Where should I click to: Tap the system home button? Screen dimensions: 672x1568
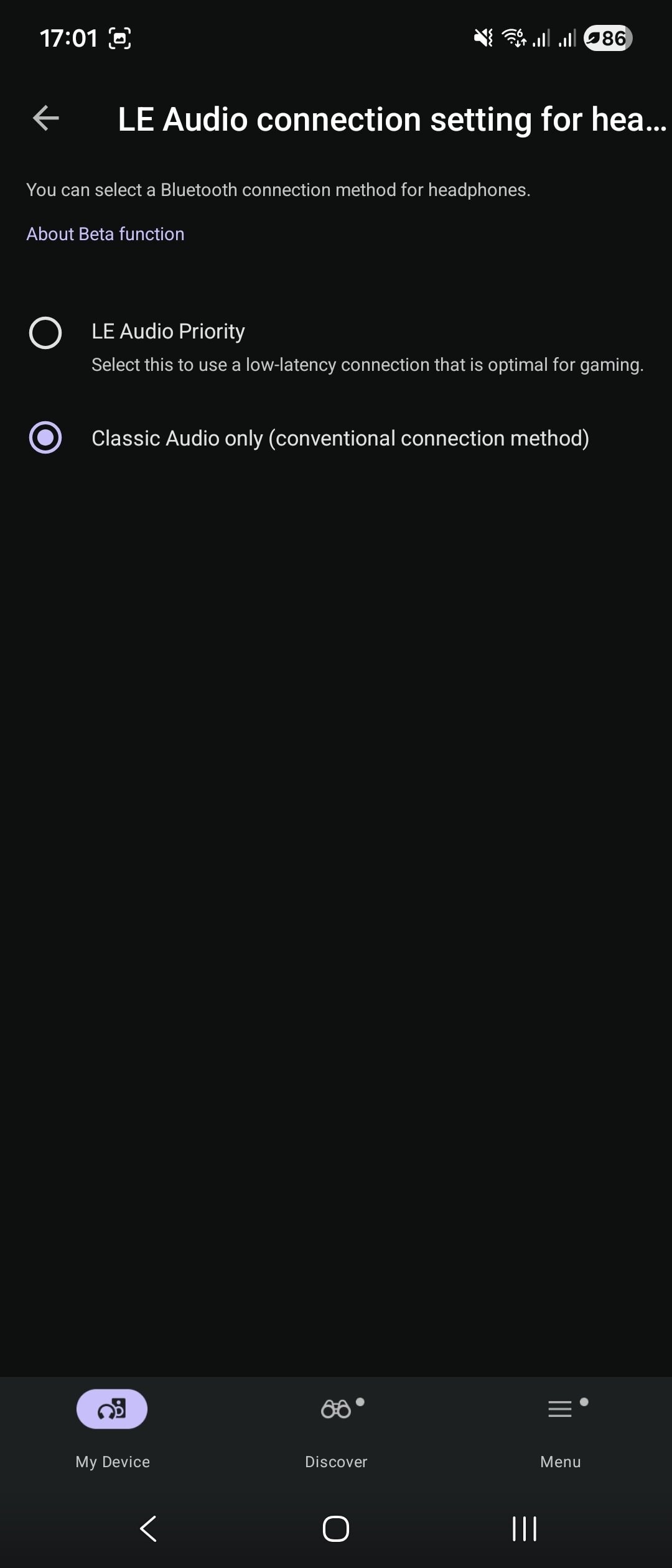[336, 1528]
